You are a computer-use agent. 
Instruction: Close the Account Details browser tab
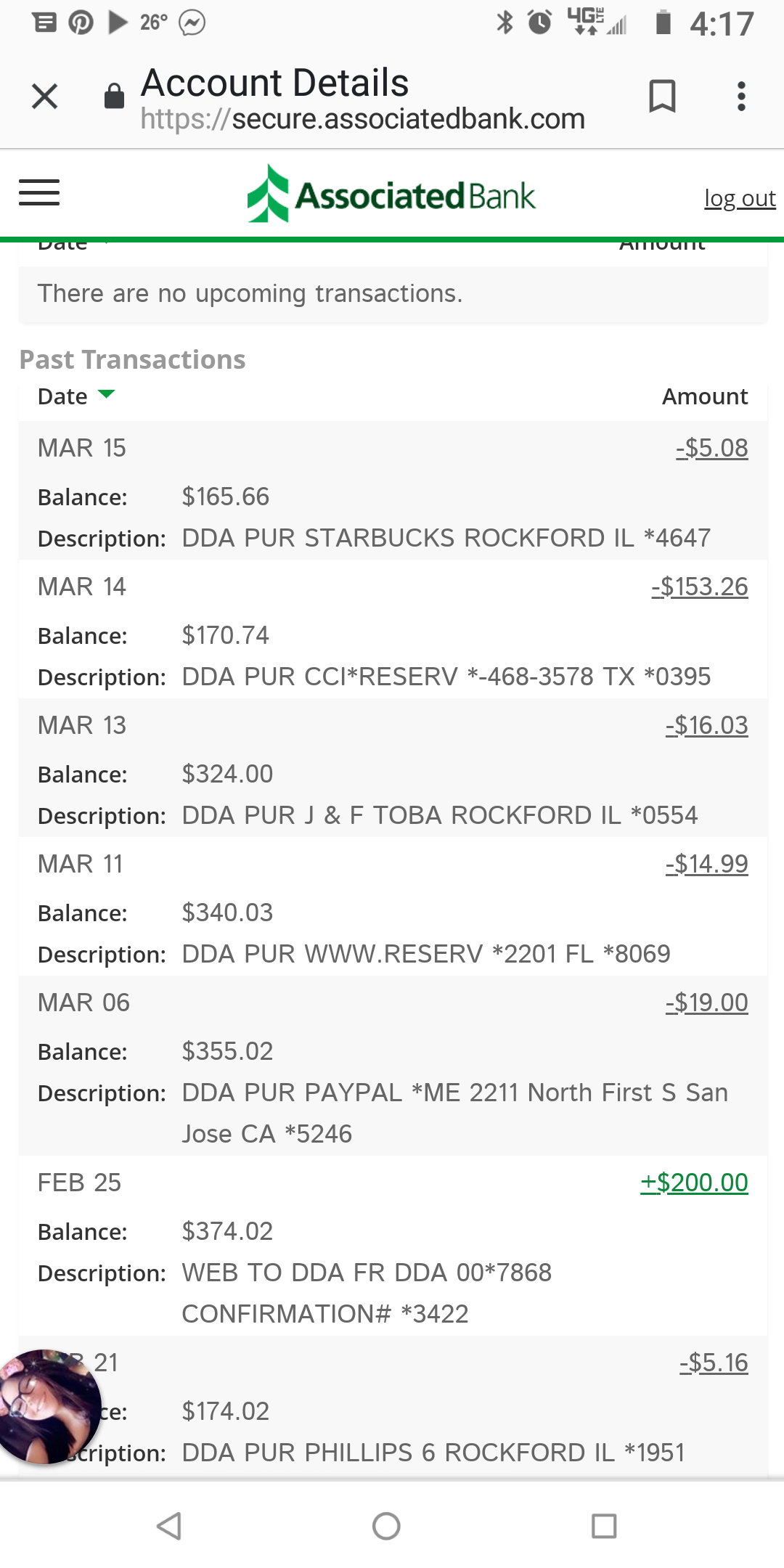click(x=45, y=97)
